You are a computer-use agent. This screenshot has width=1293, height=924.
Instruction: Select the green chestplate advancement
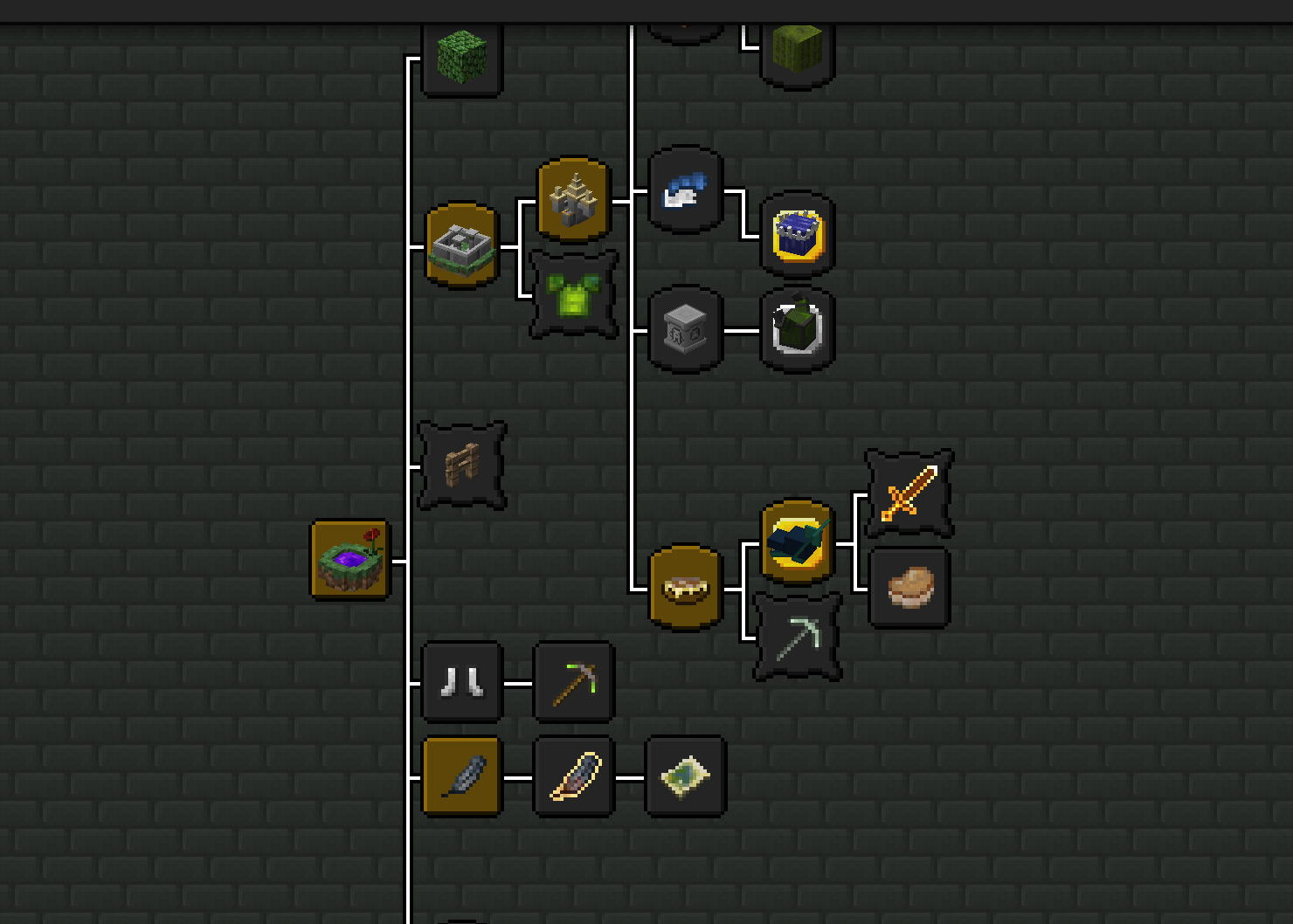pyautogui.click(x=573, y=295)
